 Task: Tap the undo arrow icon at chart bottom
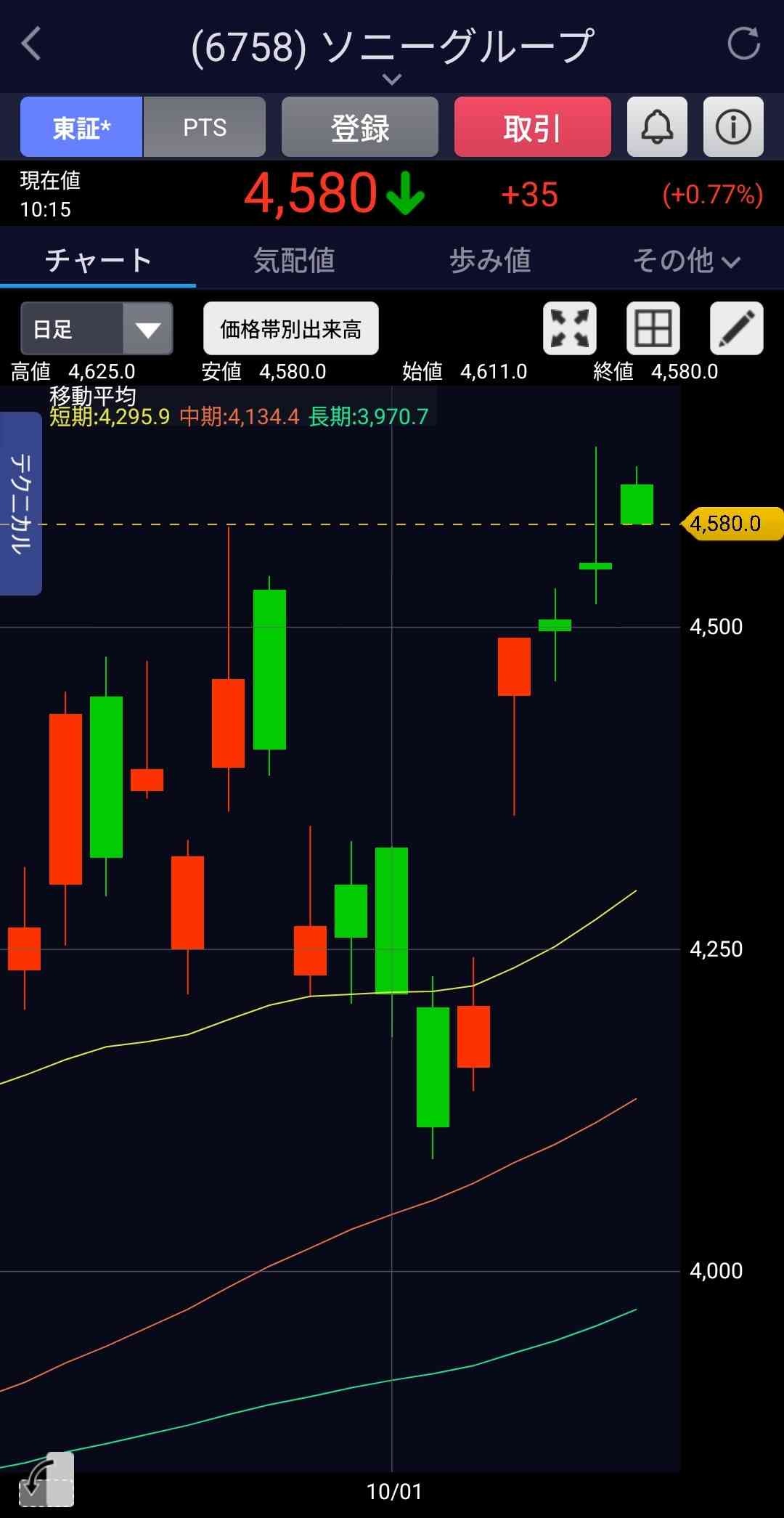point(46,1480)
